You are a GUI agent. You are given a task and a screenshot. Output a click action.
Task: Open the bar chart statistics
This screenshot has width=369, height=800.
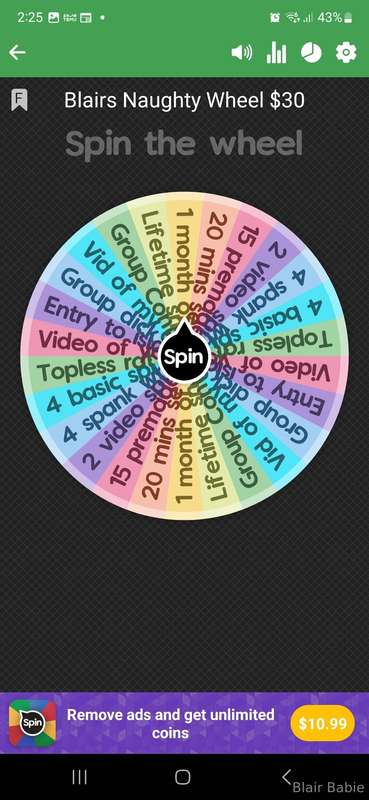tap(276, 53)
